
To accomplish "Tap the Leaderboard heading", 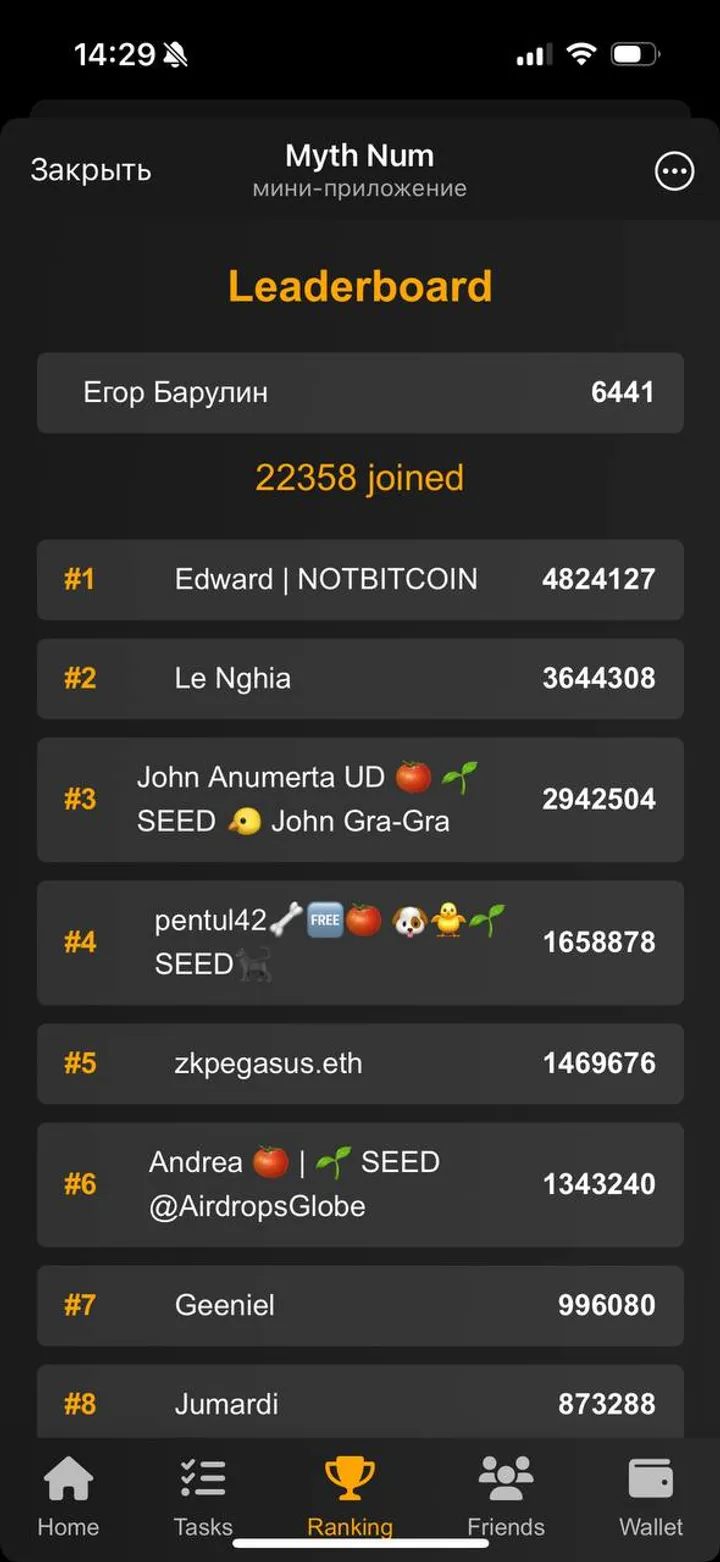I will pos(360,286).
